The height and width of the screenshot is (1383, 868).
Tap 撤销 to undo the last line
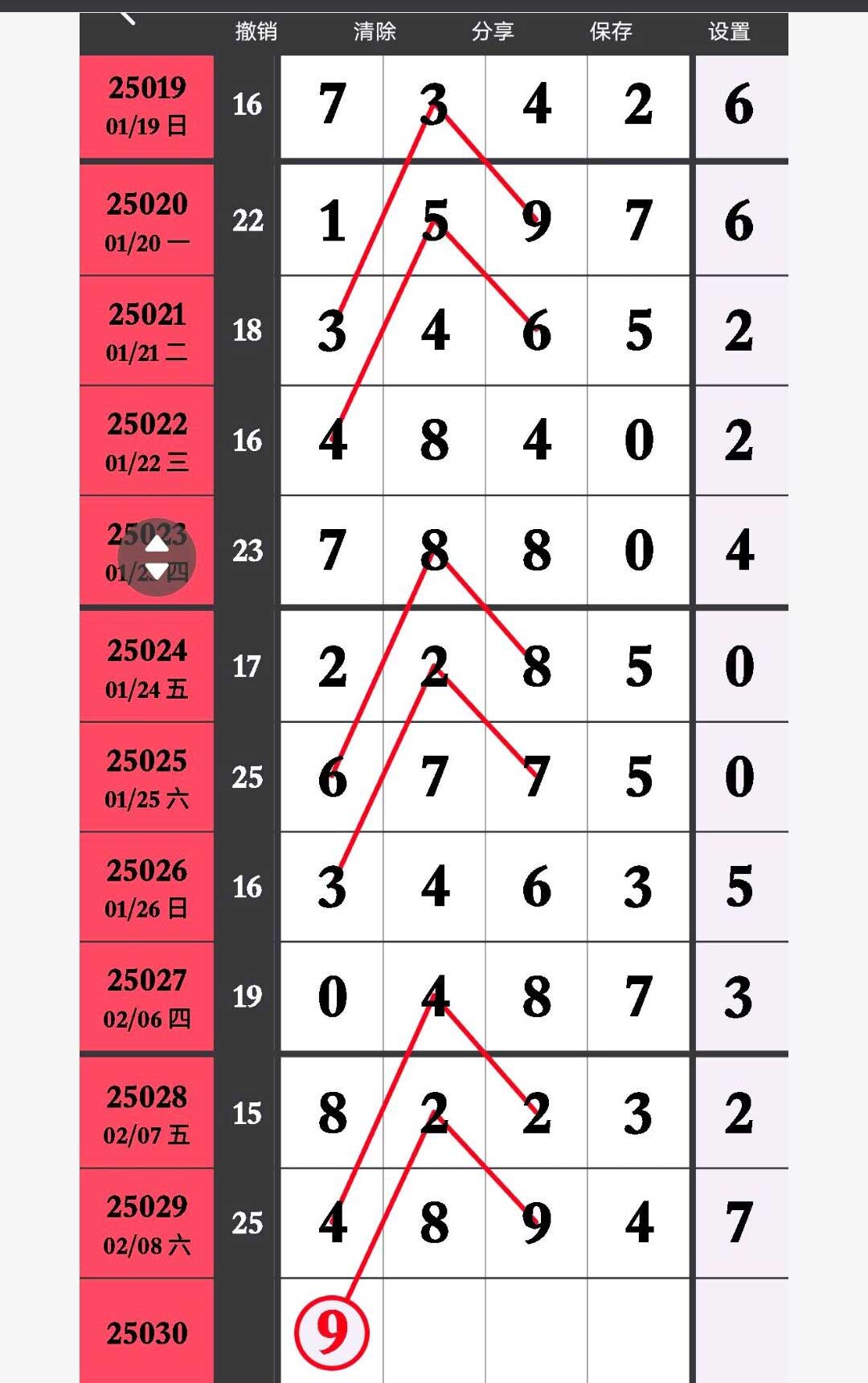(256, 32)
